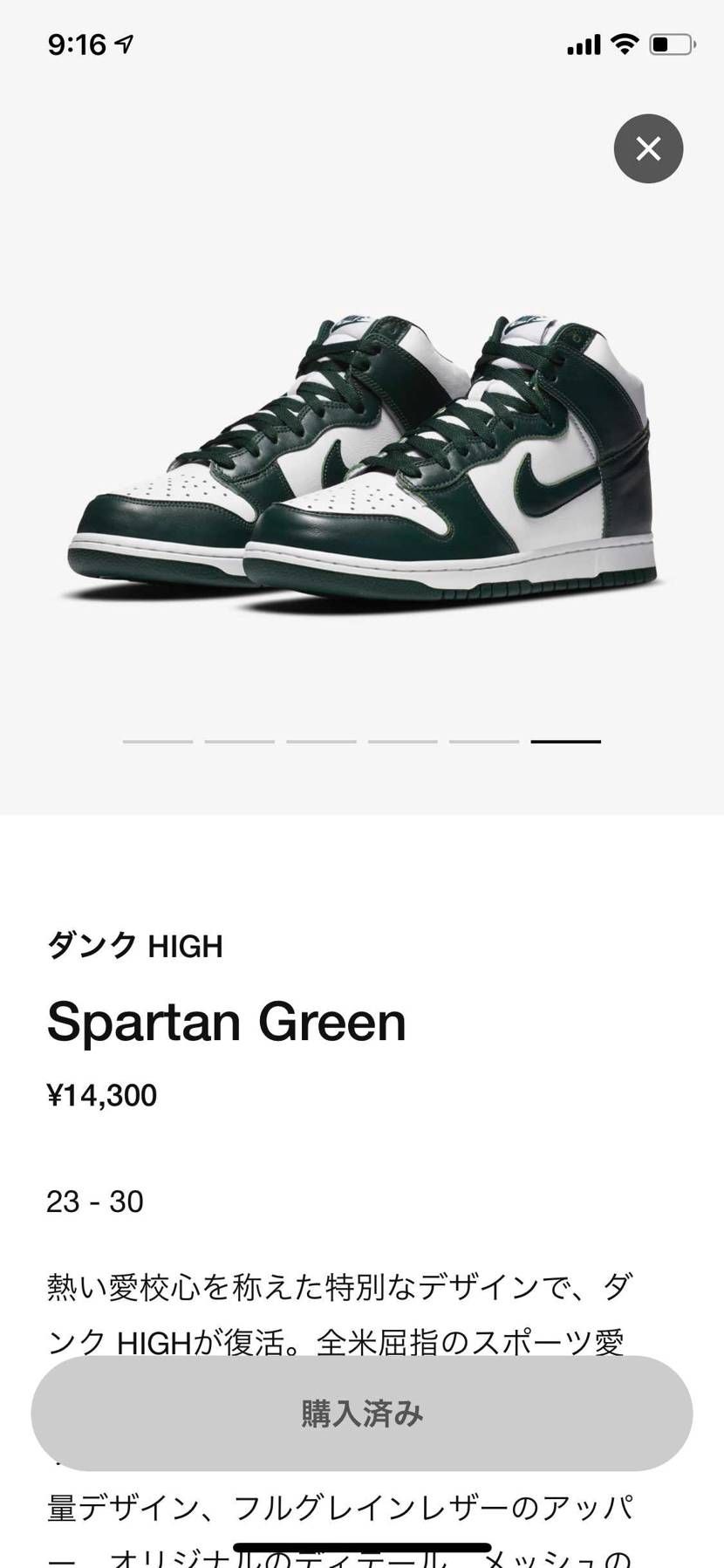This screenshot has width=724, height=1568.
Task: Tap the battery indicator in the status bar
Action: [671, 42]
